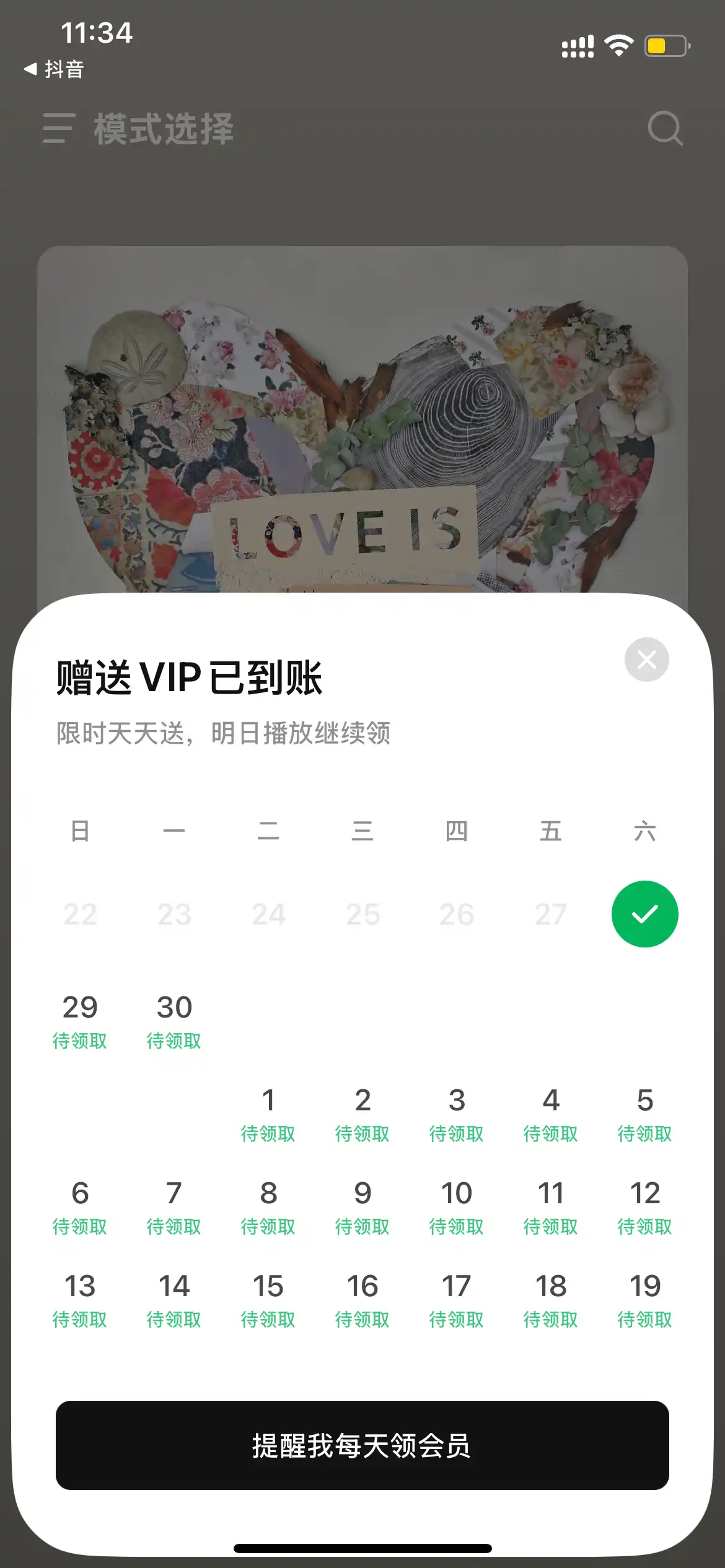Viewport: 725px width, 1568px height.
Task: Close the VIP gift popup
Action: coord(646,660)
